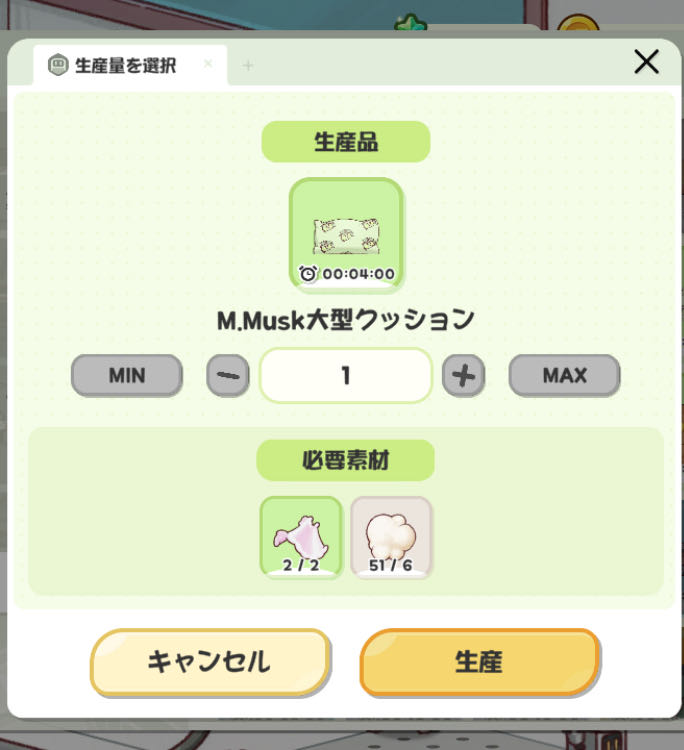The image size is (684, 750).
Task: Tap the キャンセル button
Action: click(210, 662)
